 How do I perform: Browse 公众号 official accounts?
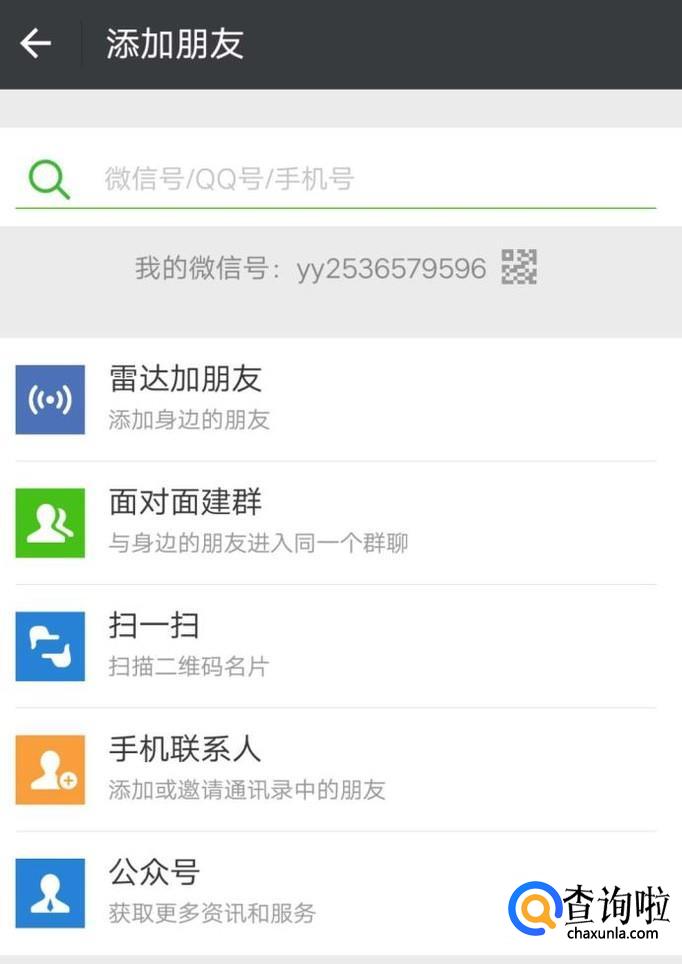pos(300,891)
